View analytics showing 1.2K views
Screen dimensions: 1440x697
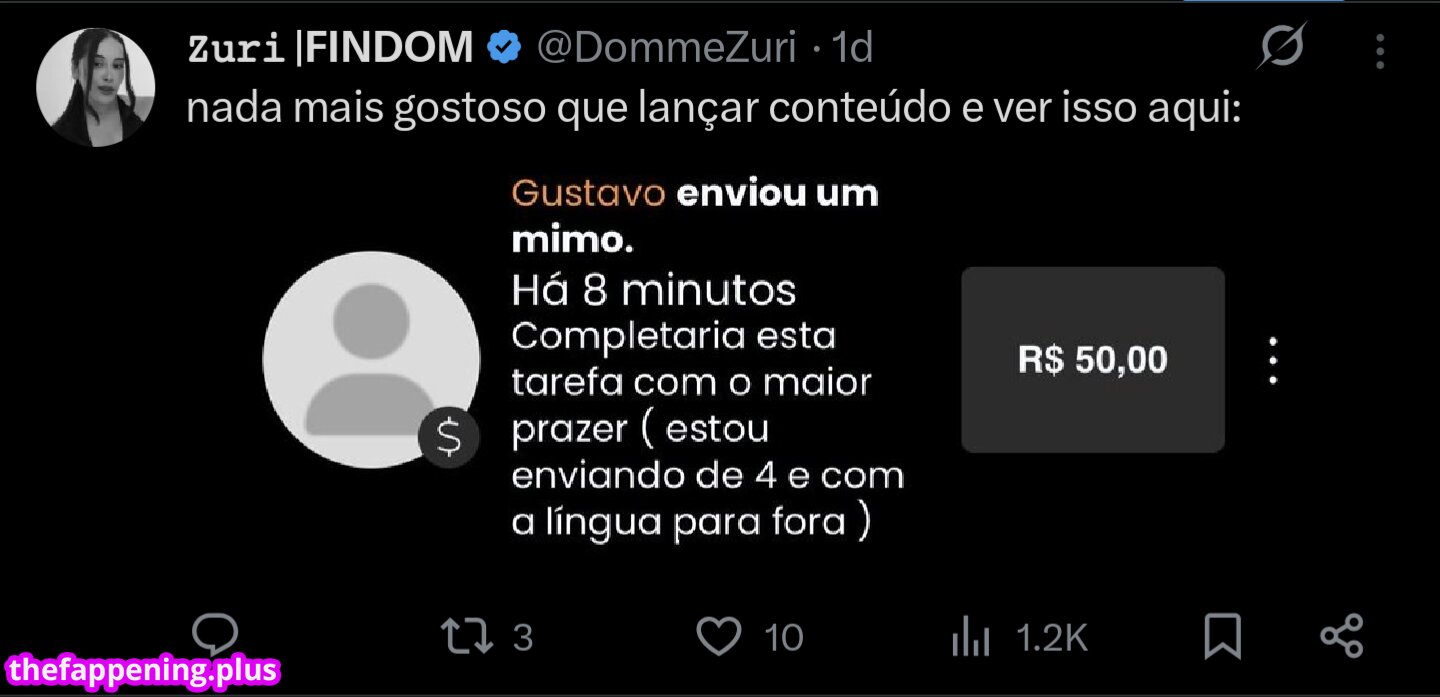coord(970,638)
